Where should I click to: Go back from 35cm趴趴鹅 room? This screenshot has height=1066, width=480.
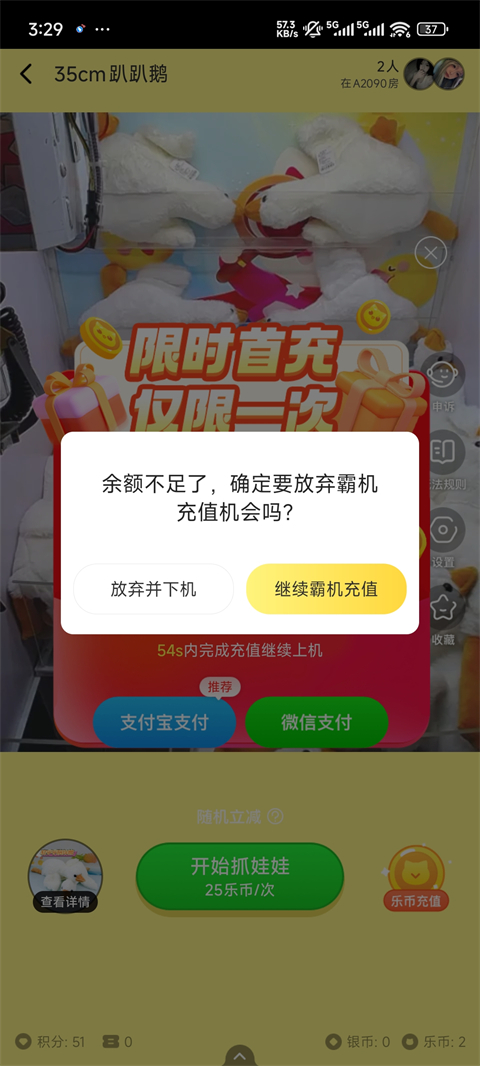pyautogui.click(x=26, y=73)
